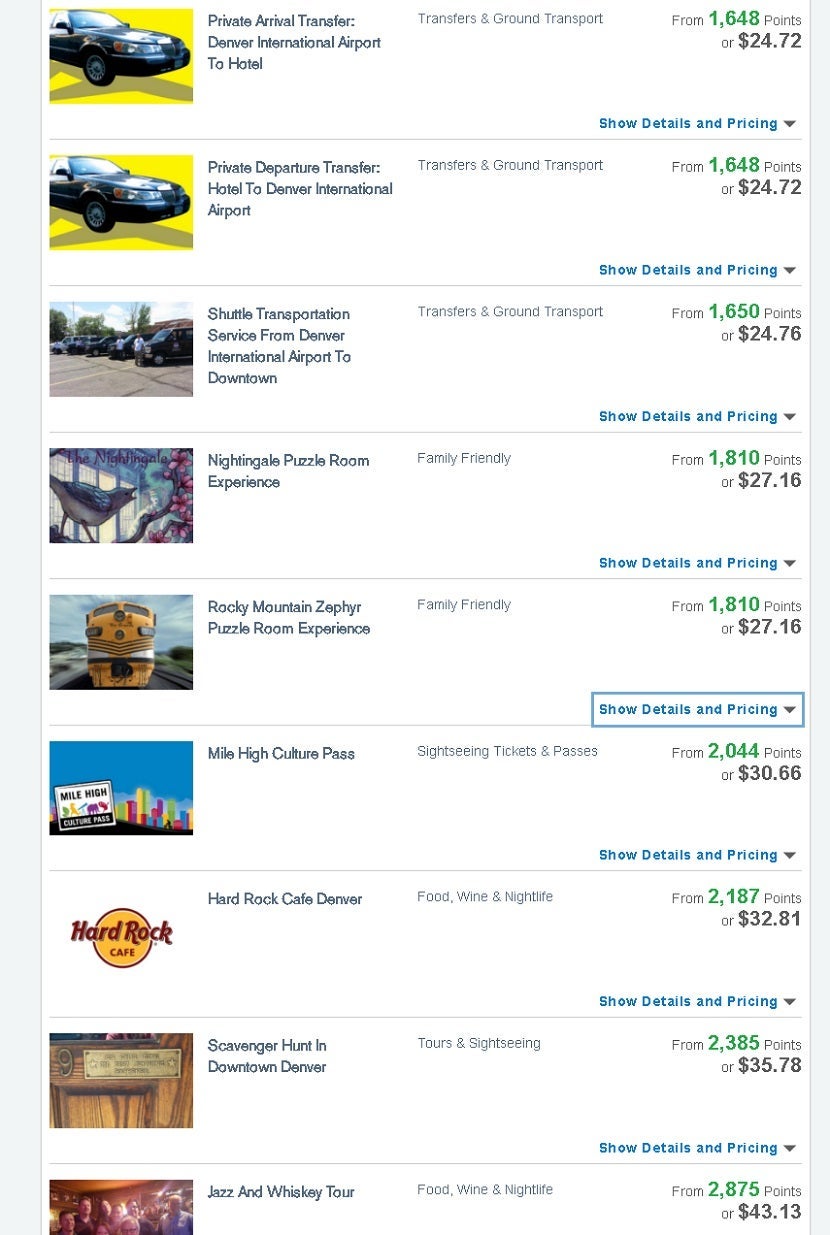Open Hard Rock Cafe logo tile
830x1235 pixels.
[121, 934]
